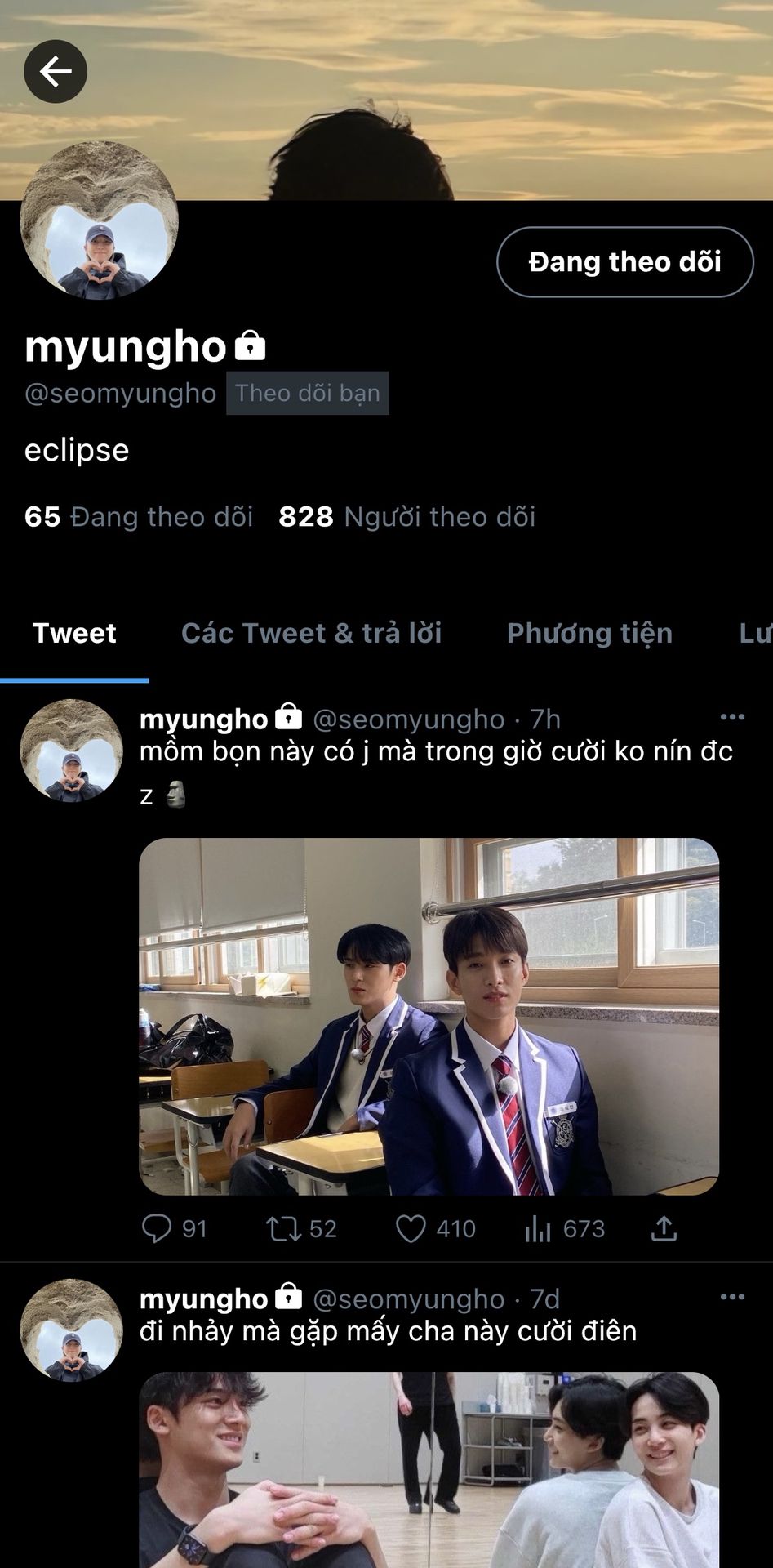Share the 7h tweet
773x1568 pixels.
tap(664, 1227)
